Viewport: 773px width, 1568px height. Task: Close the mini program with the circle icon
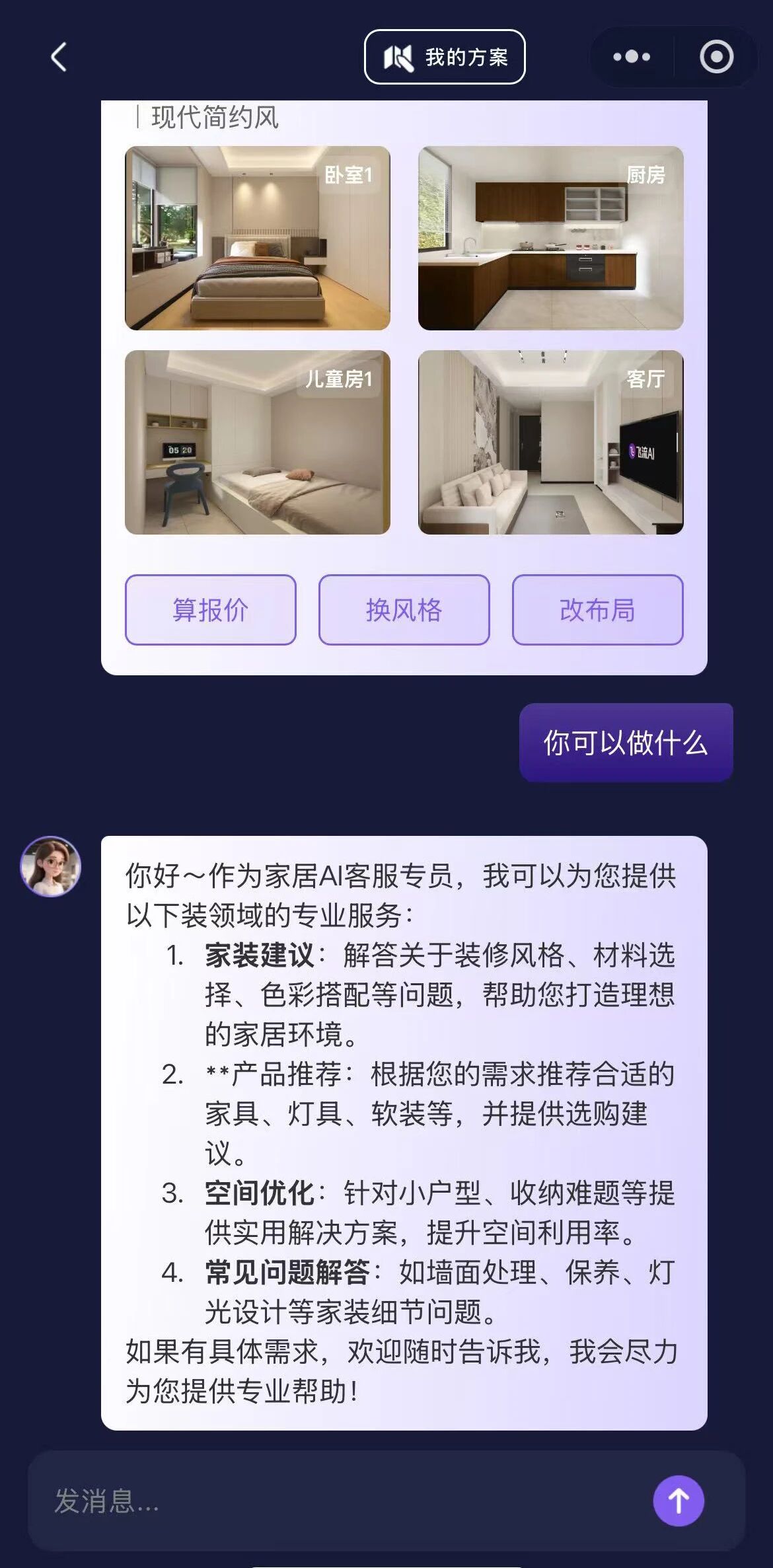(x=716, y=57)
